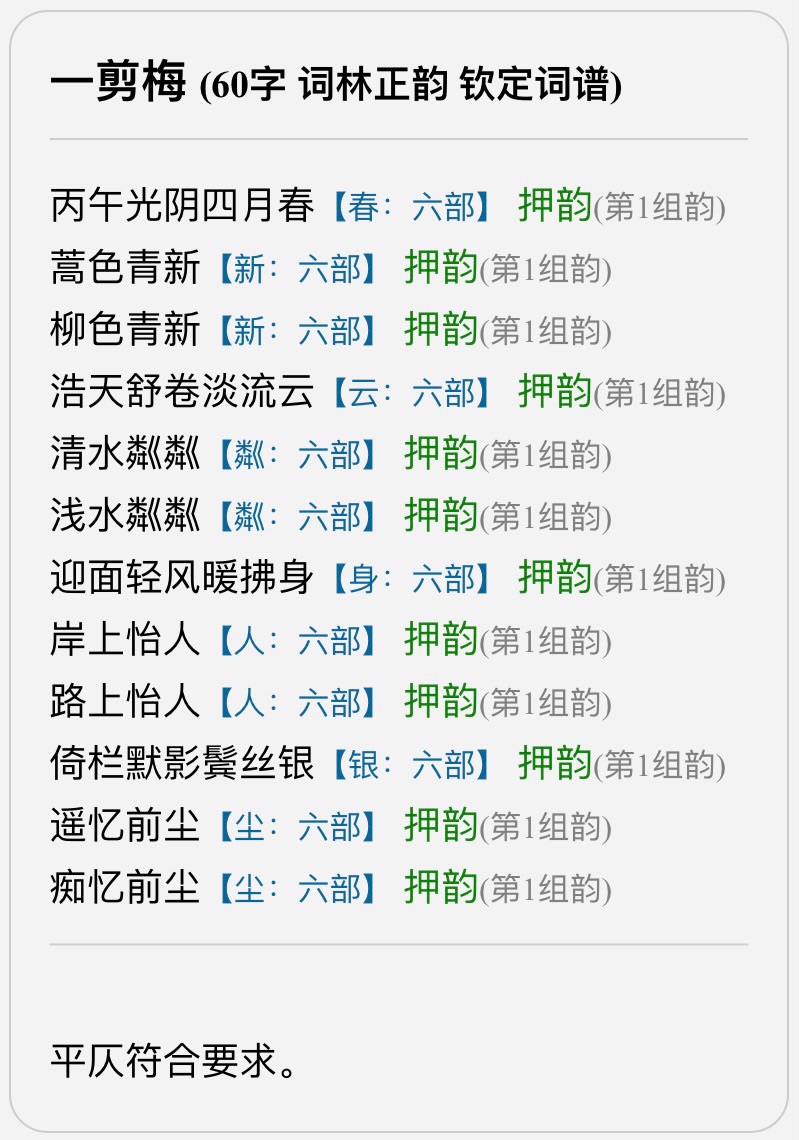The width and height of the screenshot is (799, 1140).
Task: Open 粼：六部 link beside 浅水粼粼
Action: (298, 517)
